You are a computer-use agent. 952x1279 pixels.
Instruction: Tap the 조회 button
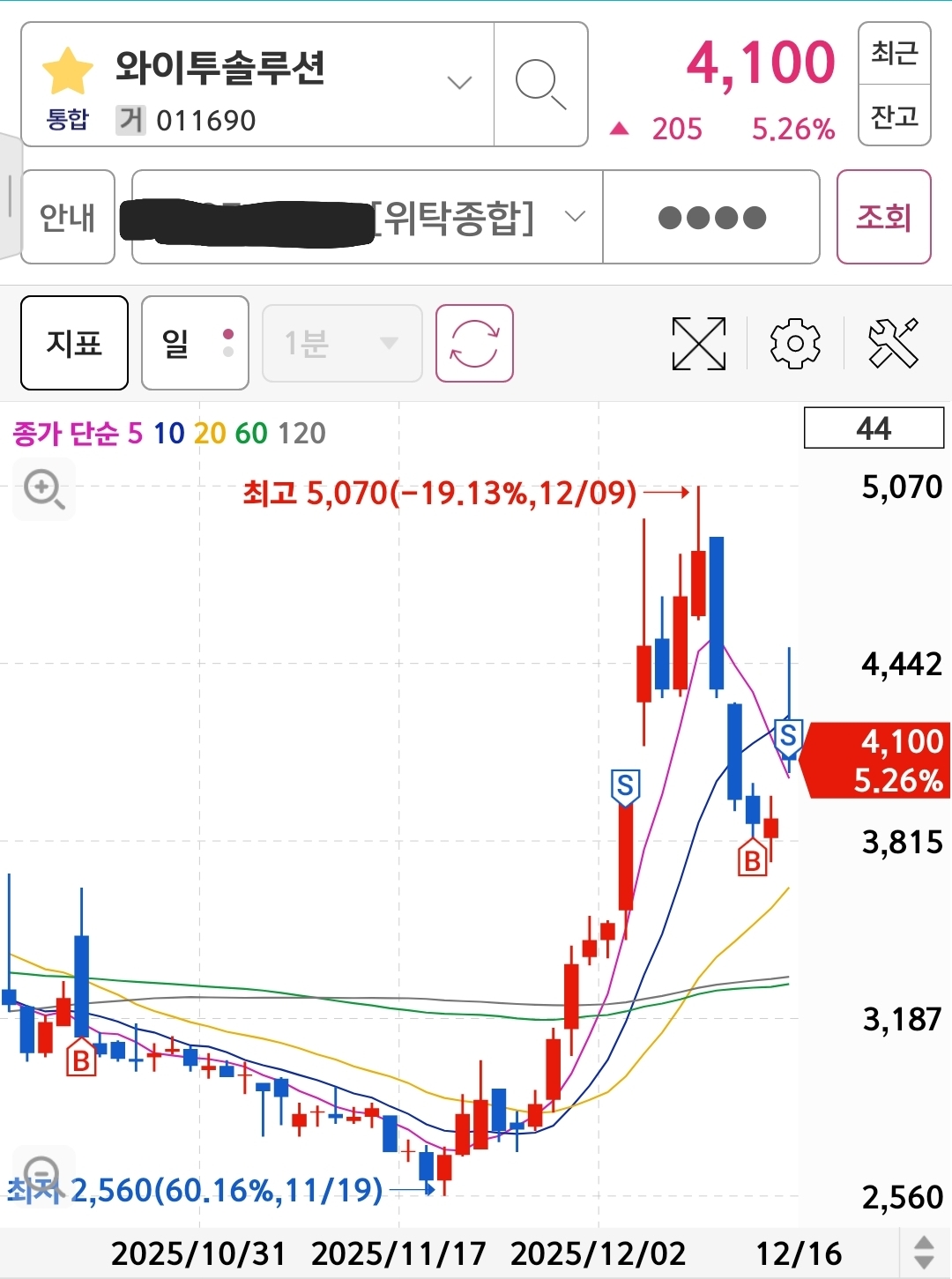[883, 217]
